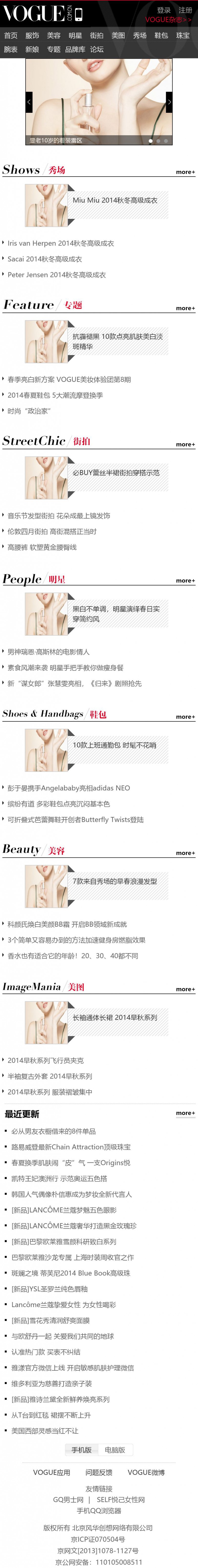Viewport: 198px width, 1568px height.
Task: Open 必从男友衣橱借来的8件单品
Action: [54, 1131]
